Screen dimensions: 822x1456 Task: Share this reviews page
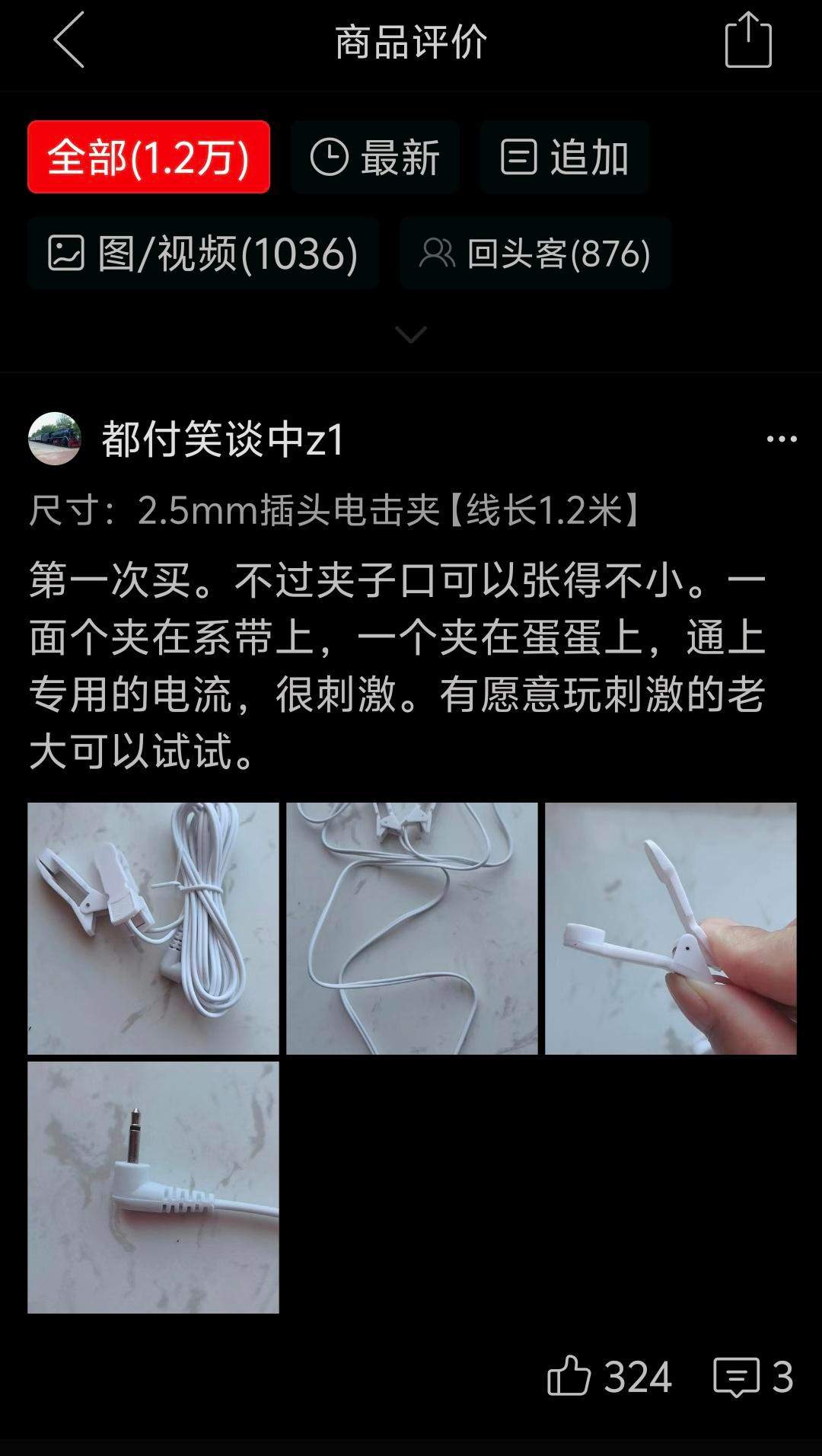[x=748, y=40]
